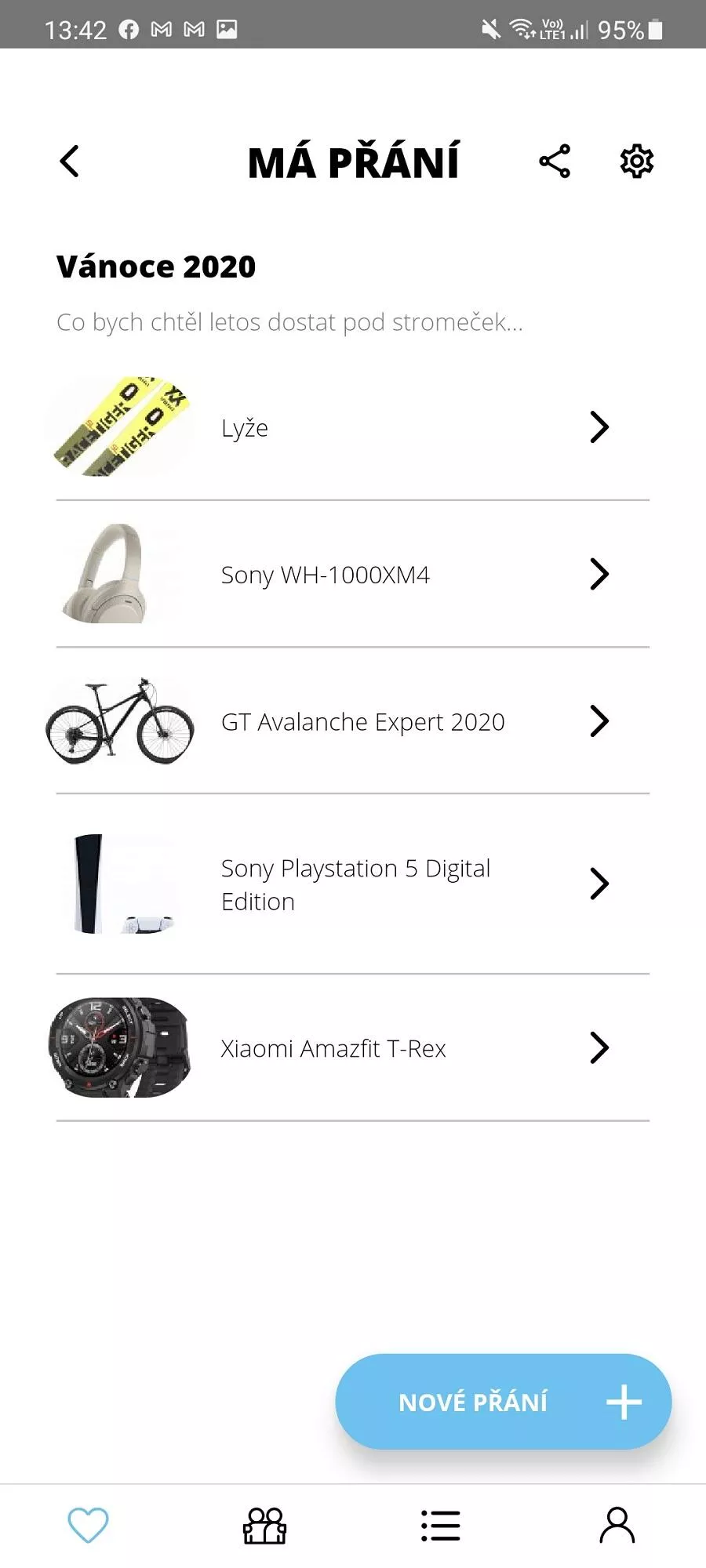The image size is (706, 1568).
Task: Share the Vánoce 2020 wishlist
Action: coord(555,162)
